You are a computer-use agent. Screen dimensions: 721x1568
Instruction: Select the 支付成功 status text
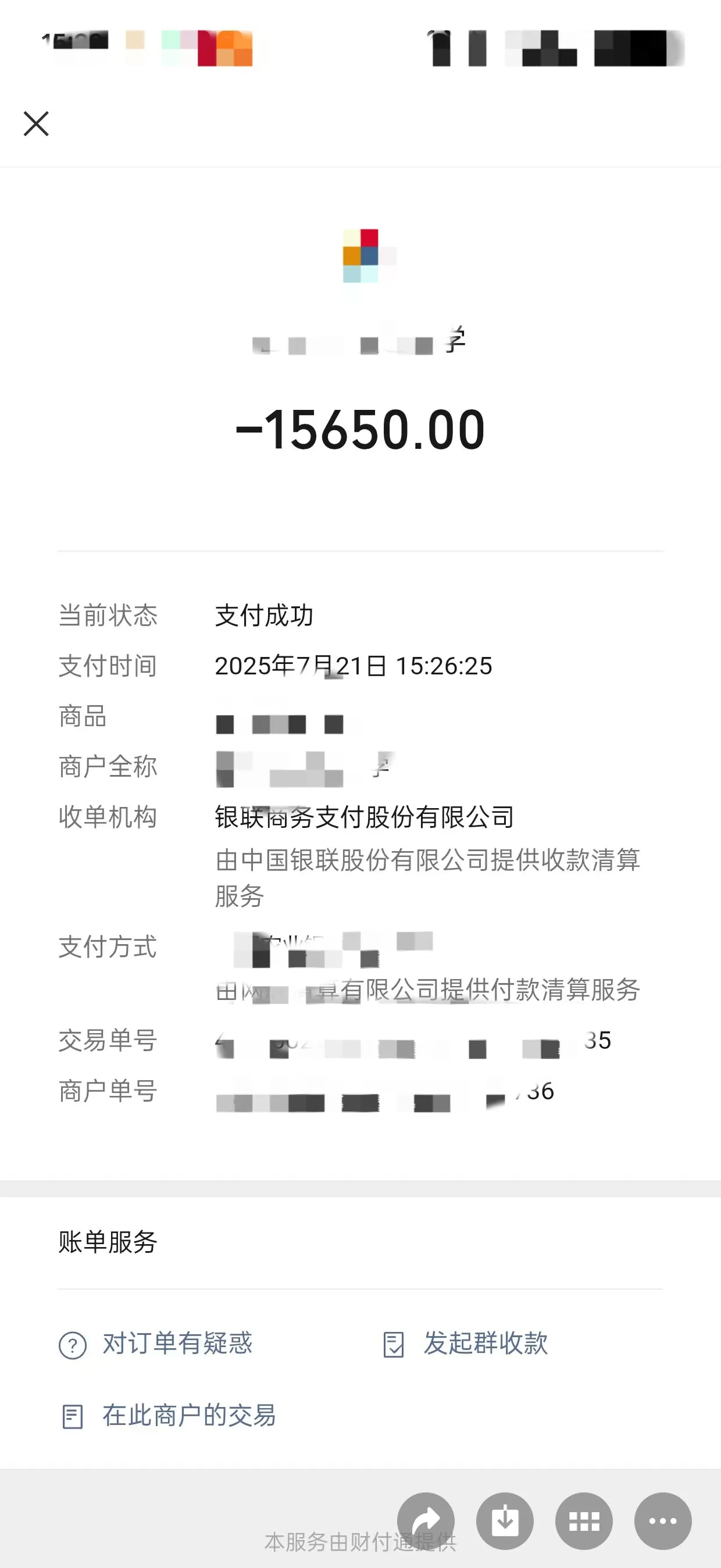pos(265,615)
